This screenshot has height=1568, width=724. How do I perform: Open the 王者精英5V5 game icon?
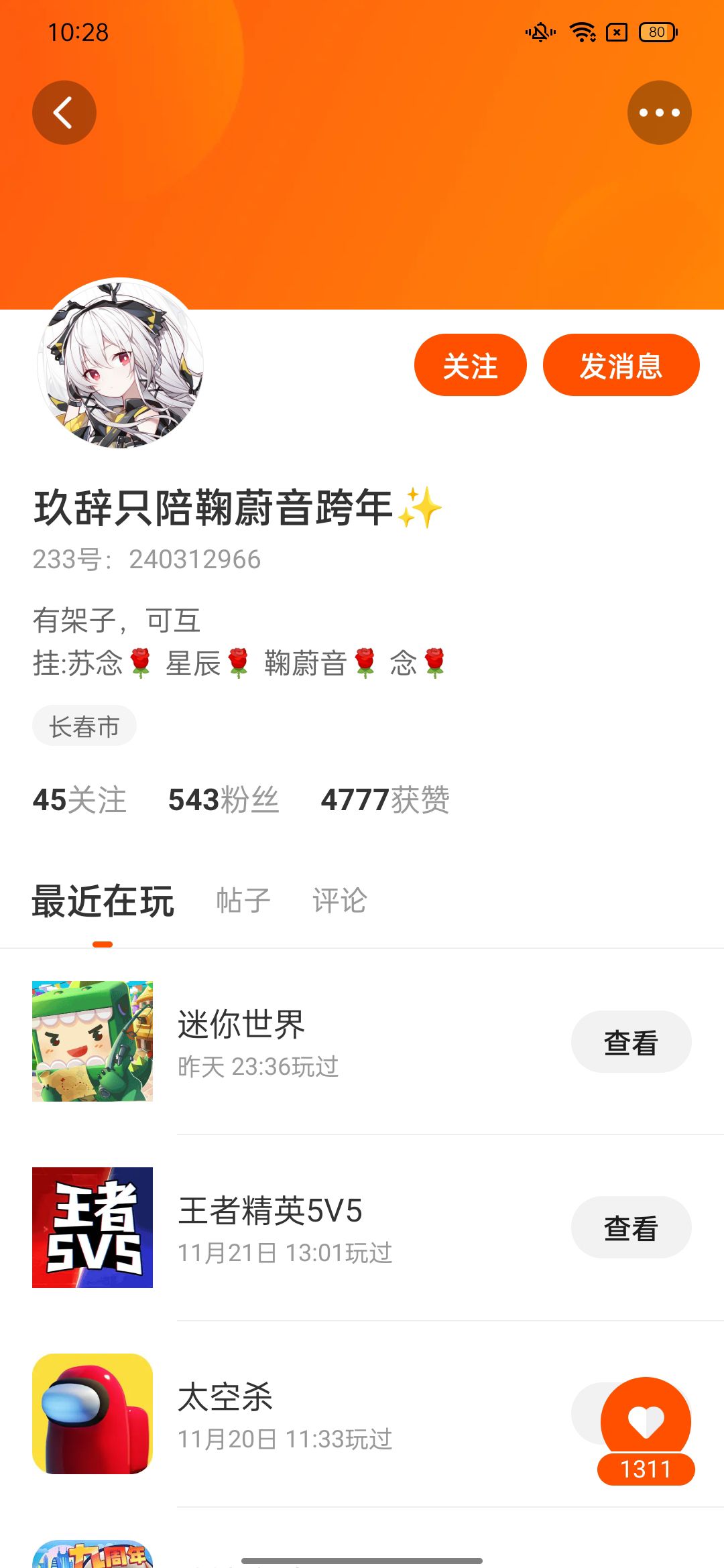click(93, 1228)
